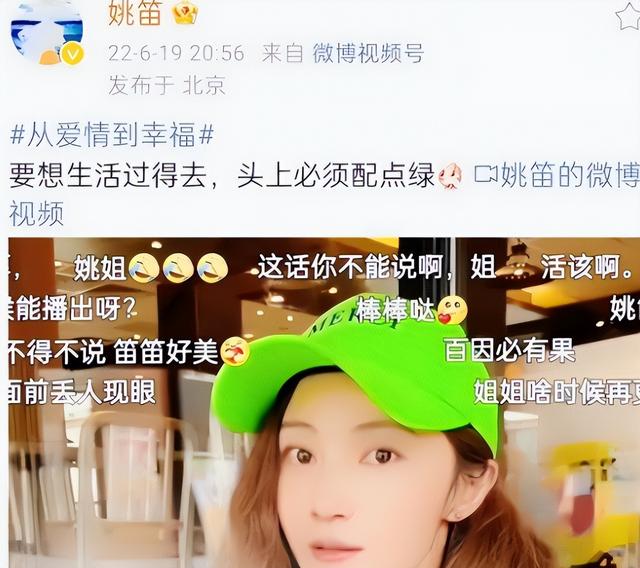640x568 pixels.
Task: Open the 微博视频号 source link
Action: (x=368, y=53)
